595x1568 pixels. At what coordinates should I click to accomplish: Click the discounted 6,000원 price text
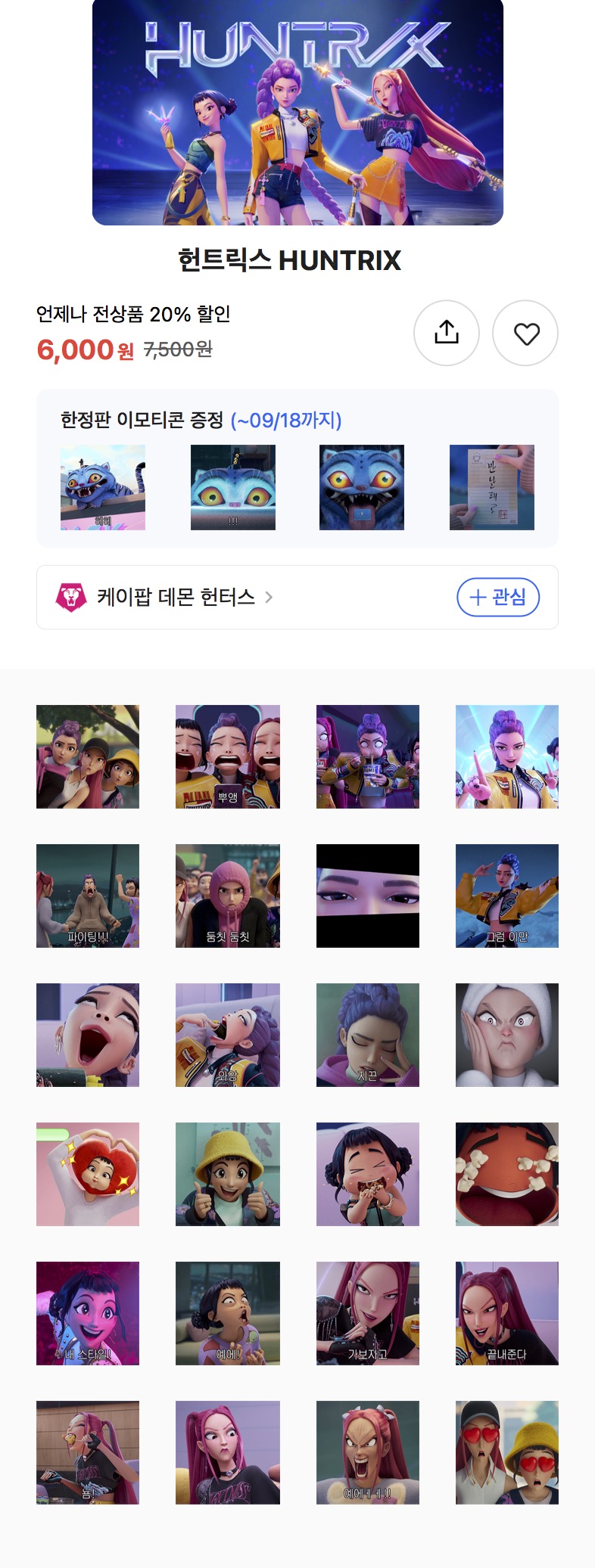(x=74, y=349)
